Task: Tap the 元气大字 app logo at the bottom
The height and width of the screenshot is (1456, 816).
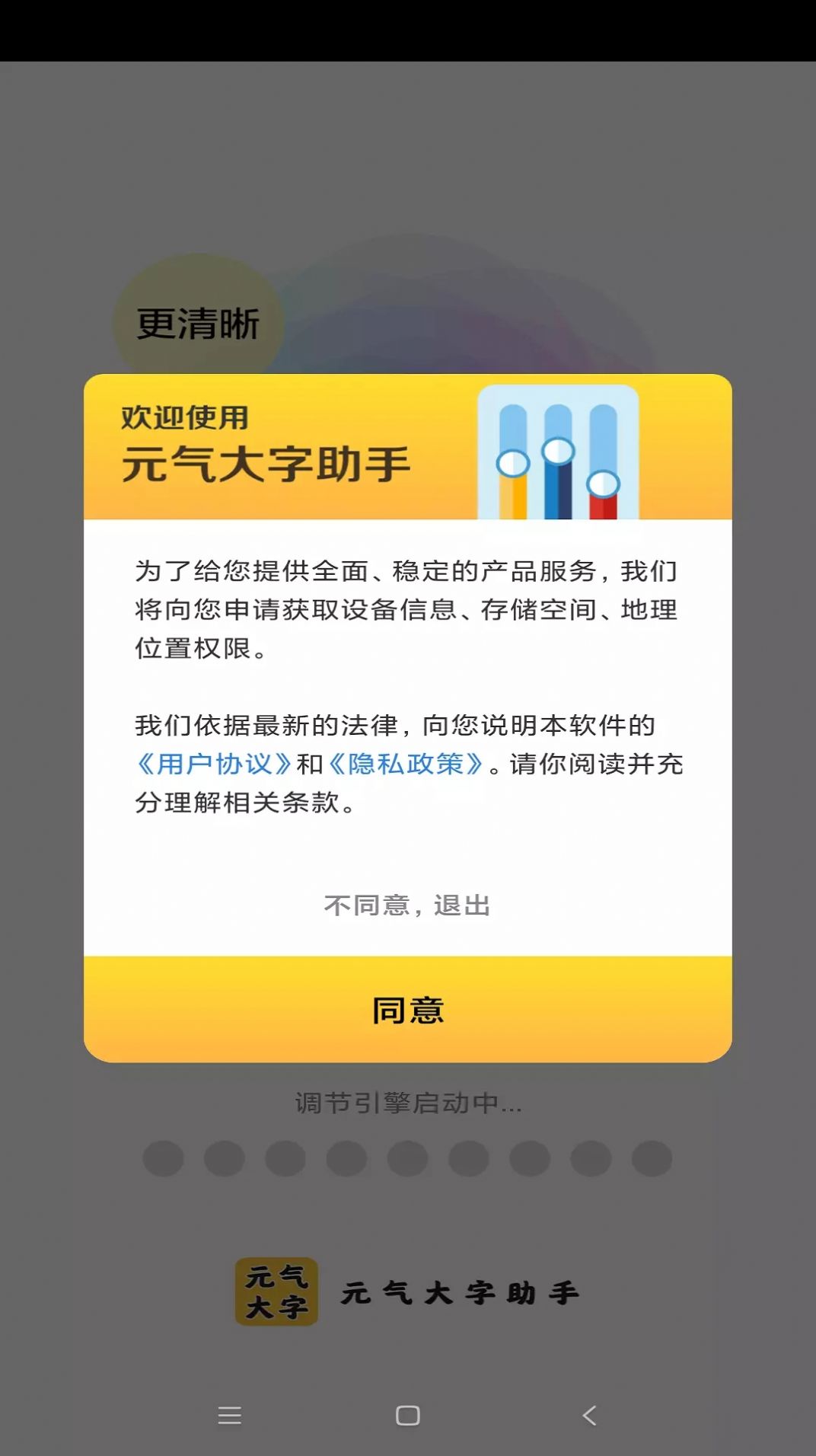Action: tap(276, 1288)
